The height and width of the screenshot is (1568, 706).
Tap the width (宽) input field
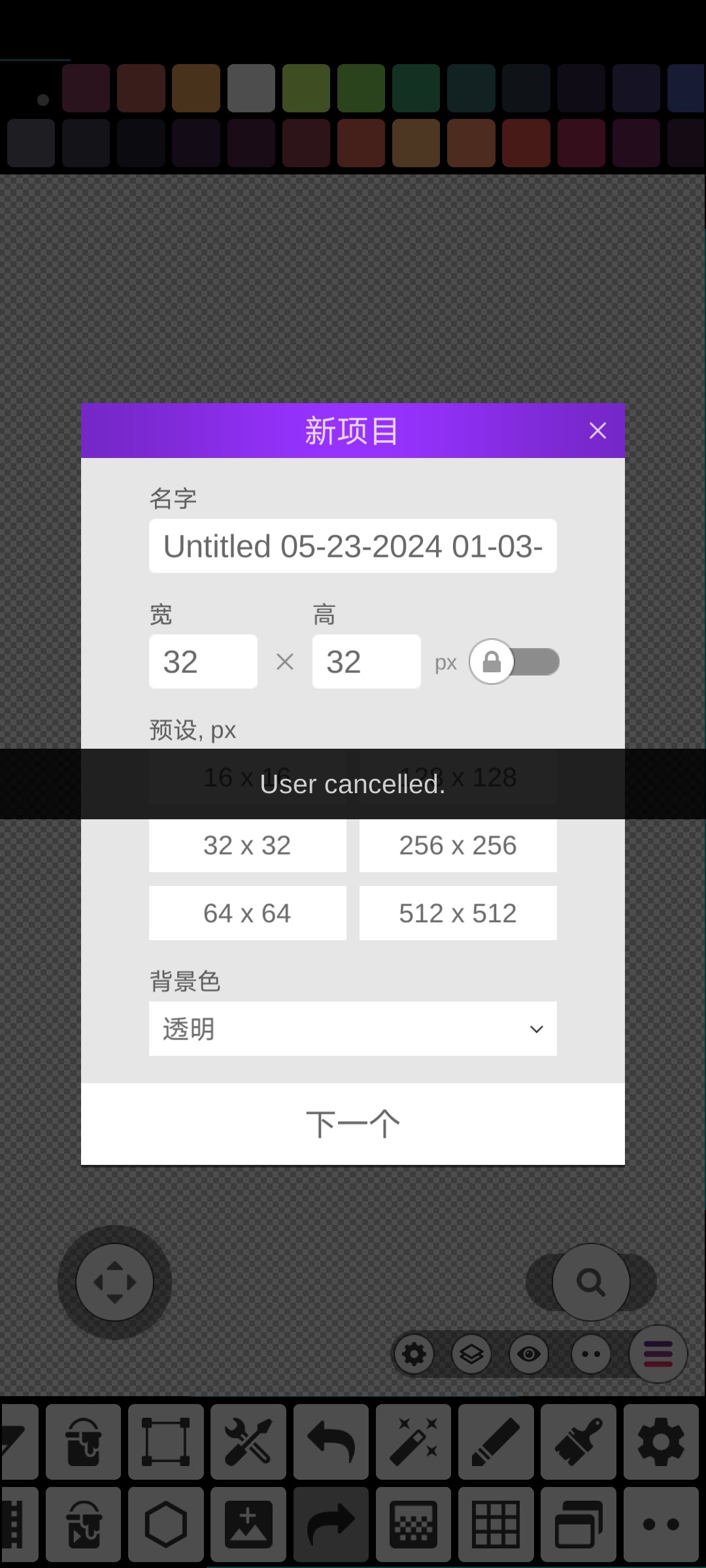(203, 662)
